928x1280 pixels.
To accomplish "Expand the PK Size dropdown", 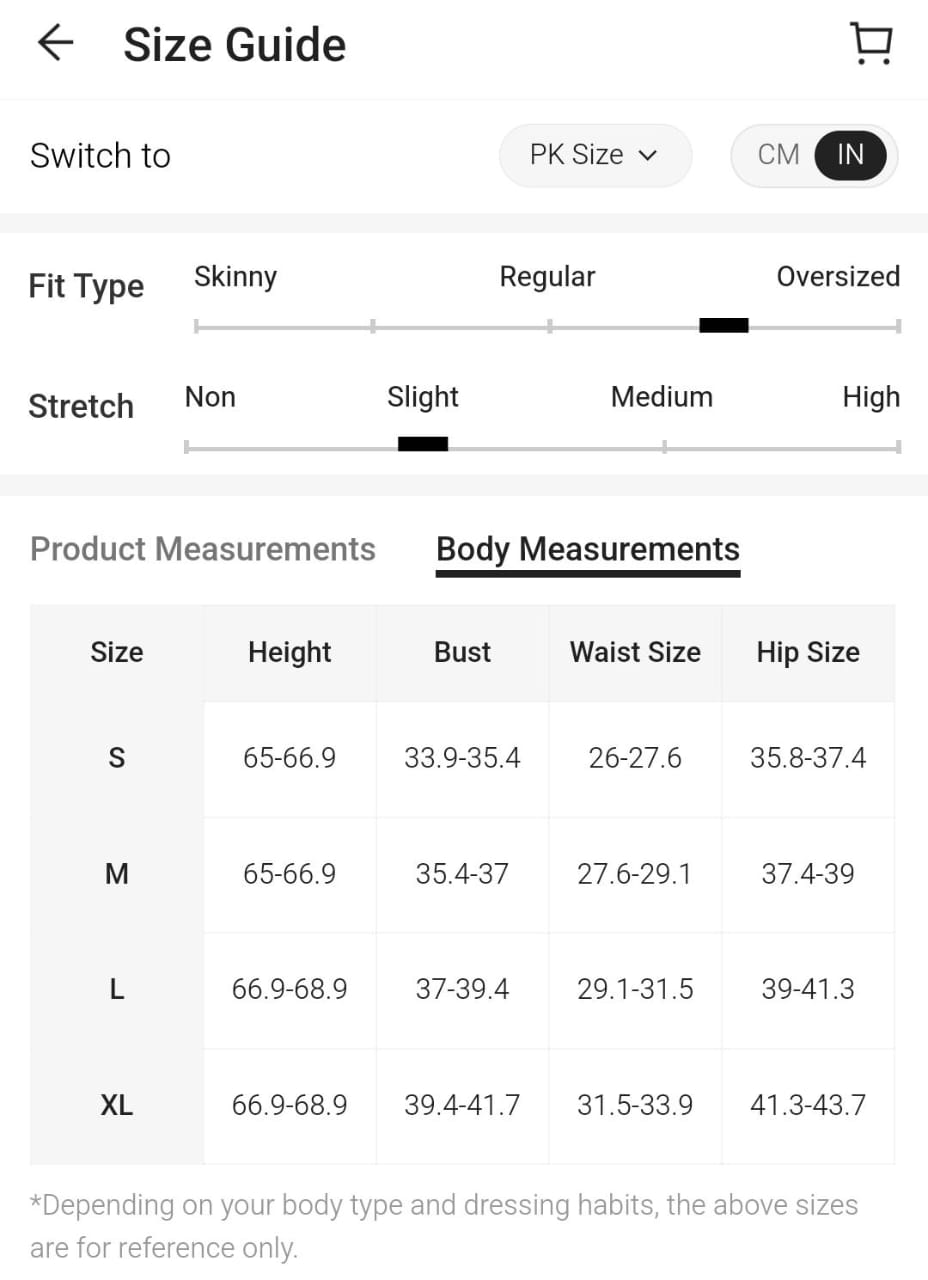I will (594, 155).
